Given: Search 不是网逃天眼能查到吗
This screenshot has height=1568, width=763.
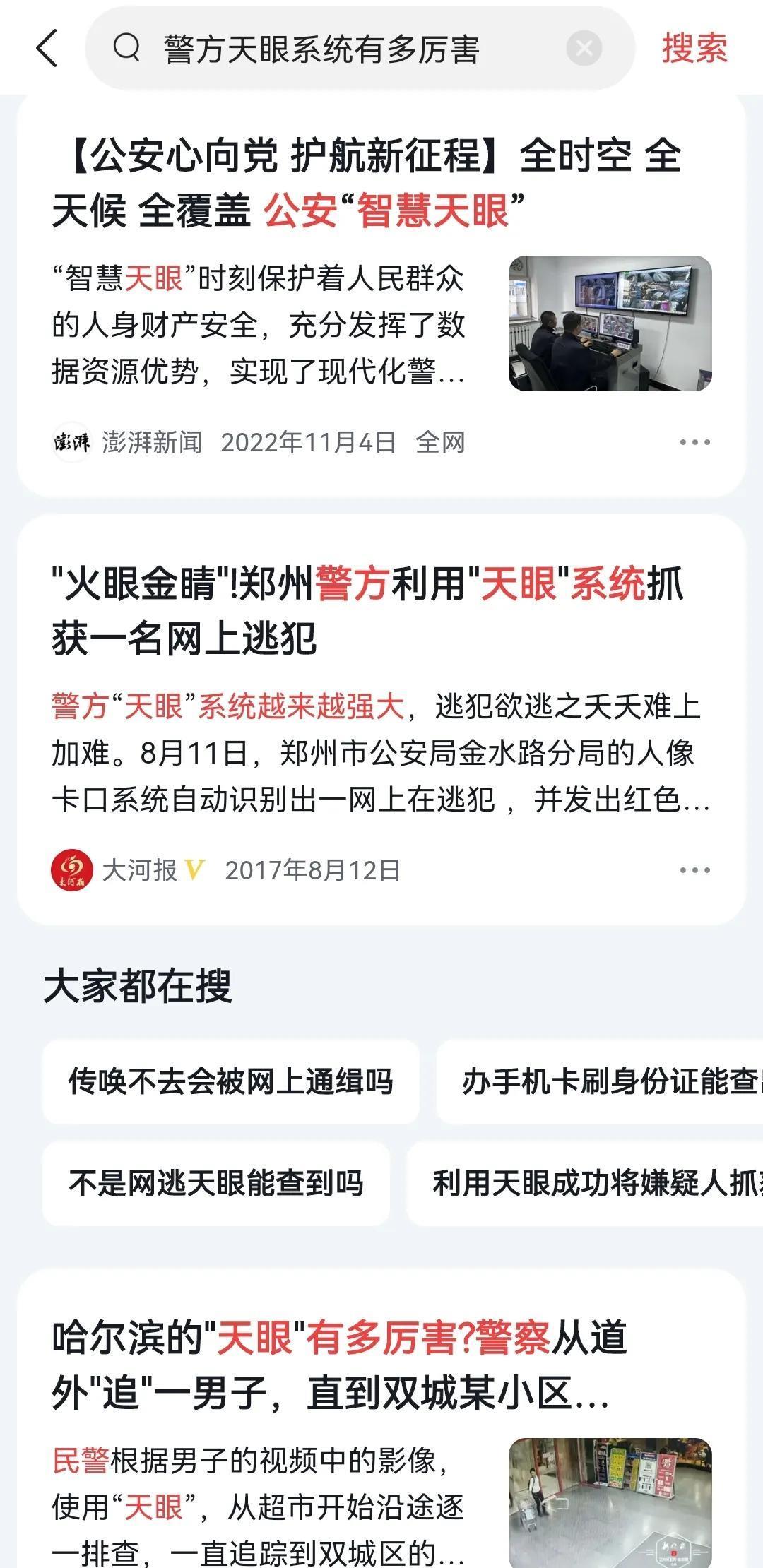Looking at the screenshot, I should pos(215,1183).
